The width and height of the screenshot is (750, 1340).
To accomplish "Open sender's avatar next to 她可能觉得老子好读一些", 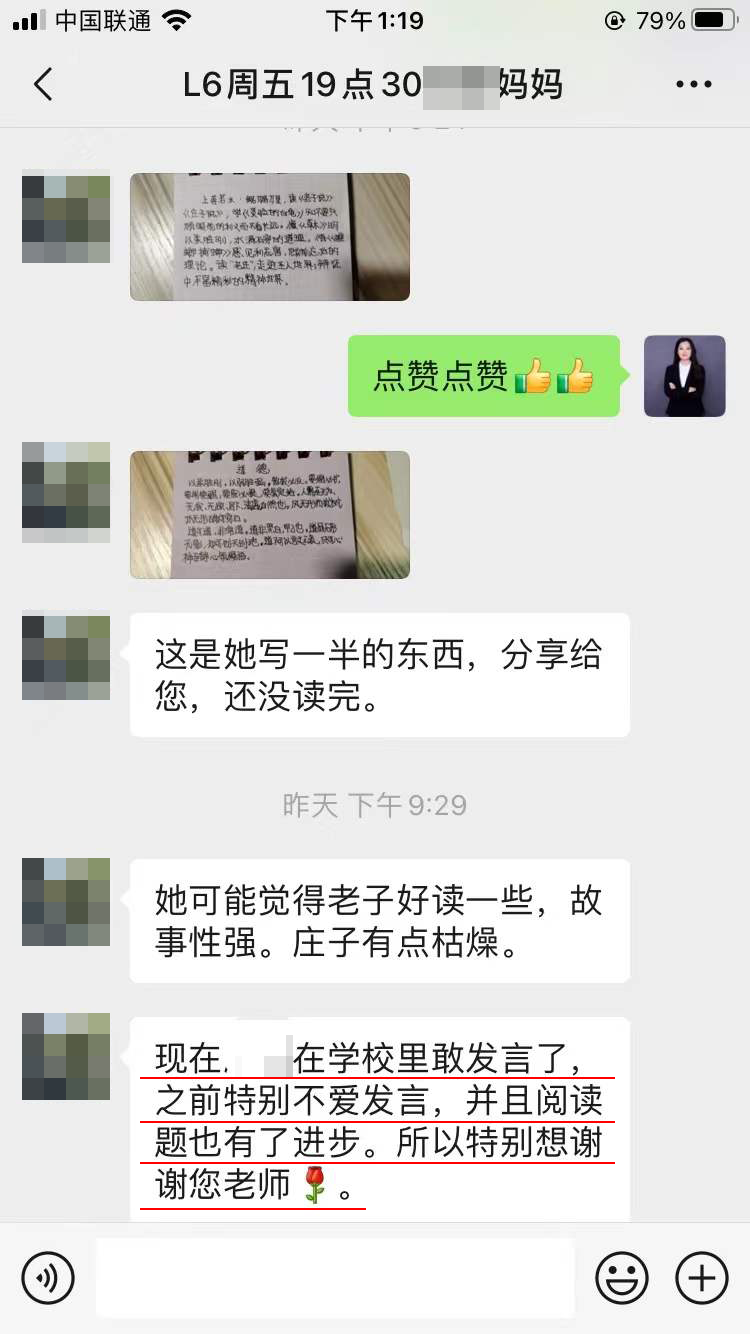I will [x=66, y=902].
